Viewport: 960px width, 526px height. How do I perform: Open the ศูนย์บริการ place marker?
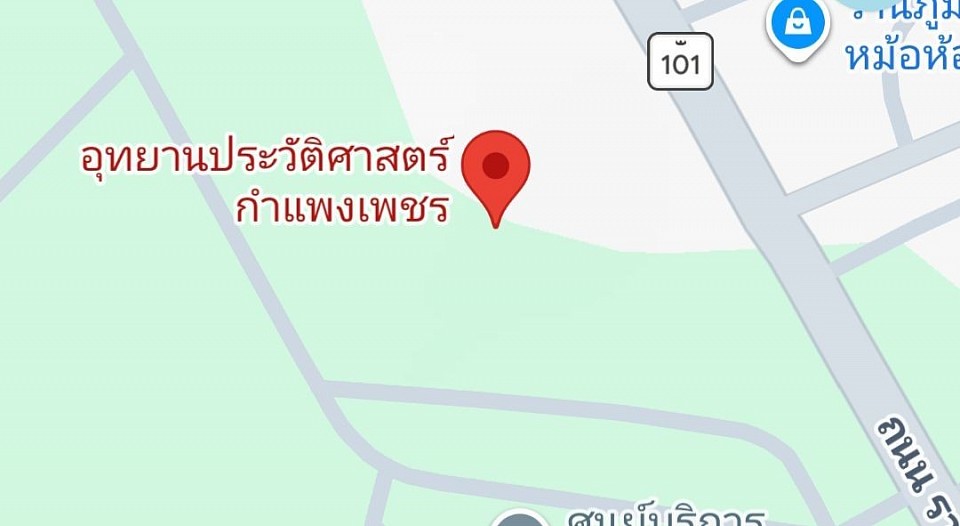pos(523,519)
